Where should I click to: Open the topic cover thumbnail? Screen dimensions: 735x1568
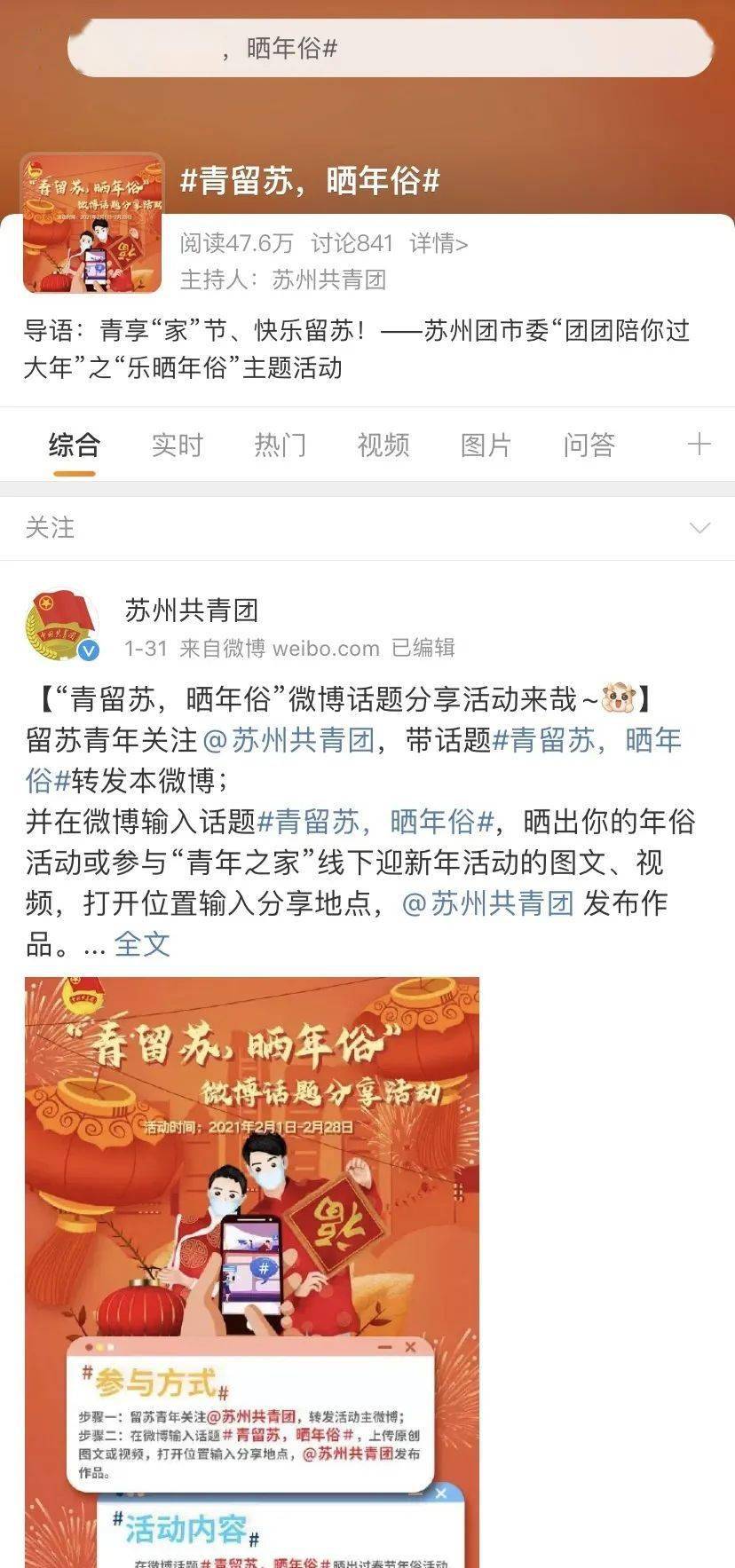[93, 224]
